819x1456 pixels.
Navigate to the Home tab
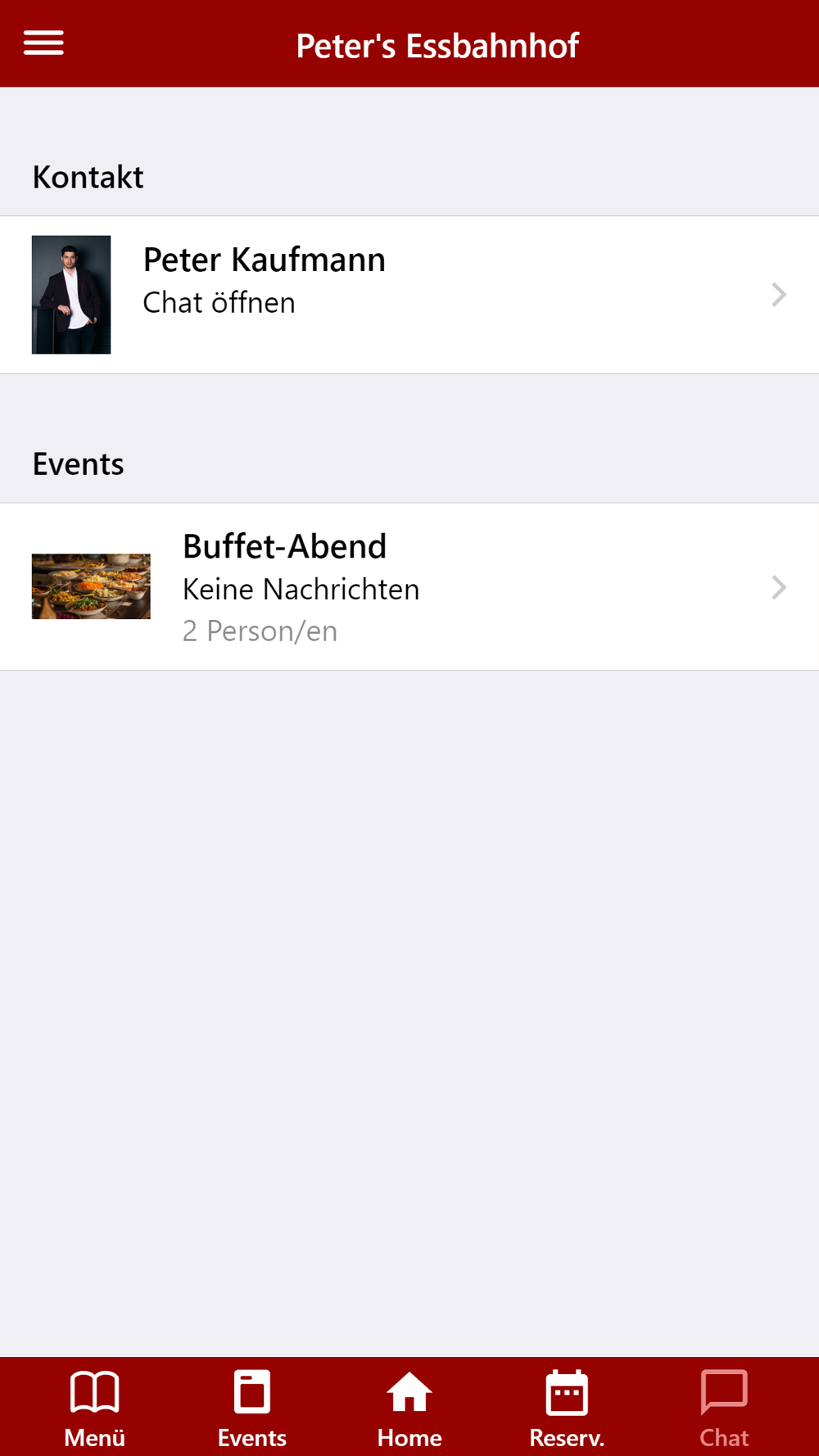[x=409, y=1407]
